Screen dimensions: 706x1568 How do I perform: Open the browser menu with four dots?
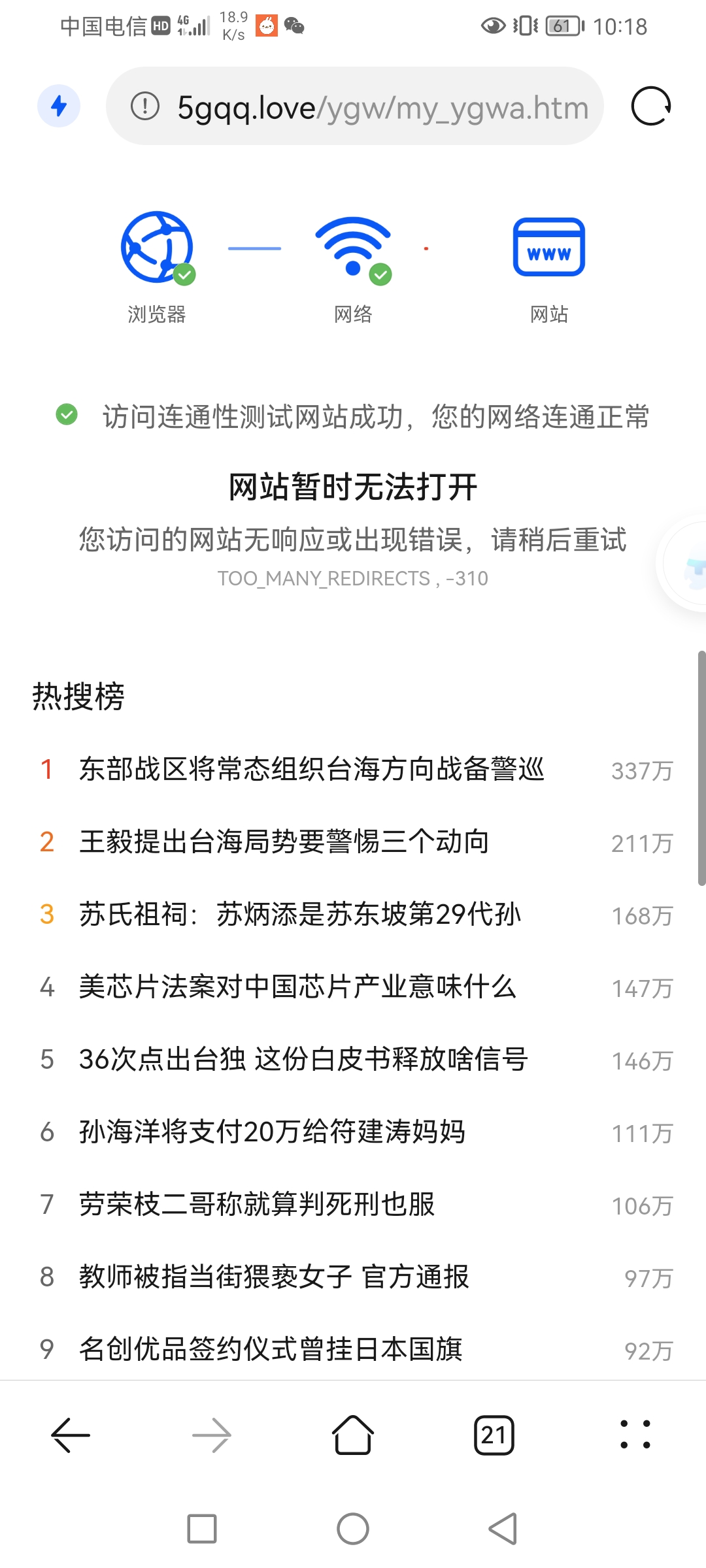(635, 1435)
